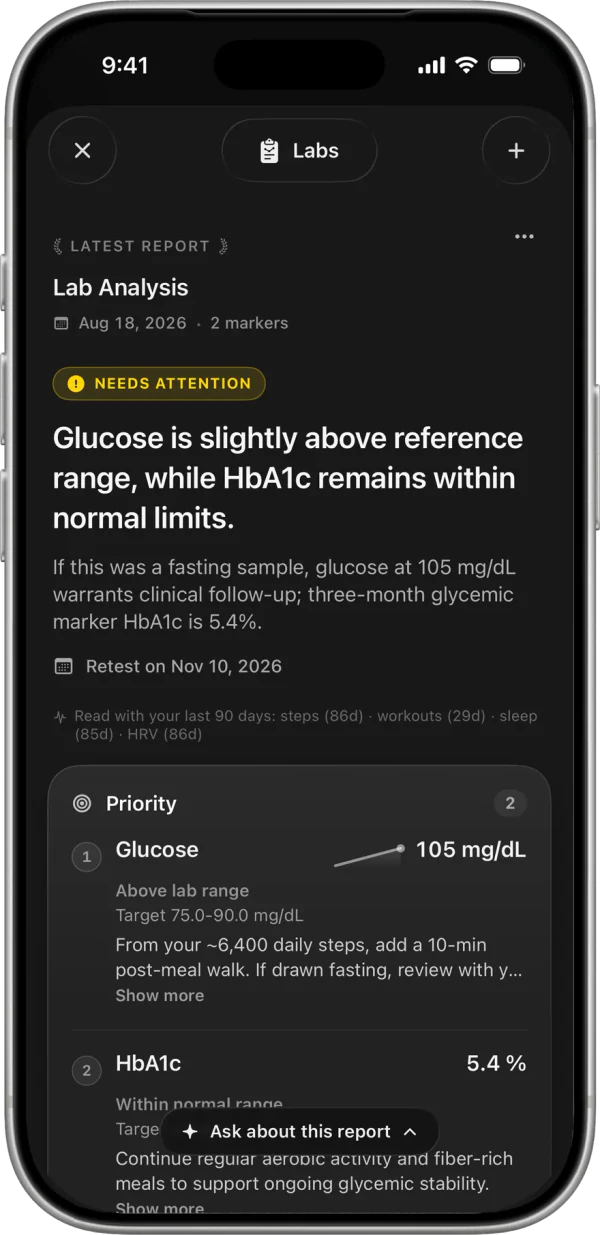This screenshot has width=600, height=1235.
Task: Add a new lab with the plus button
Action: click(x=516, y=151)
